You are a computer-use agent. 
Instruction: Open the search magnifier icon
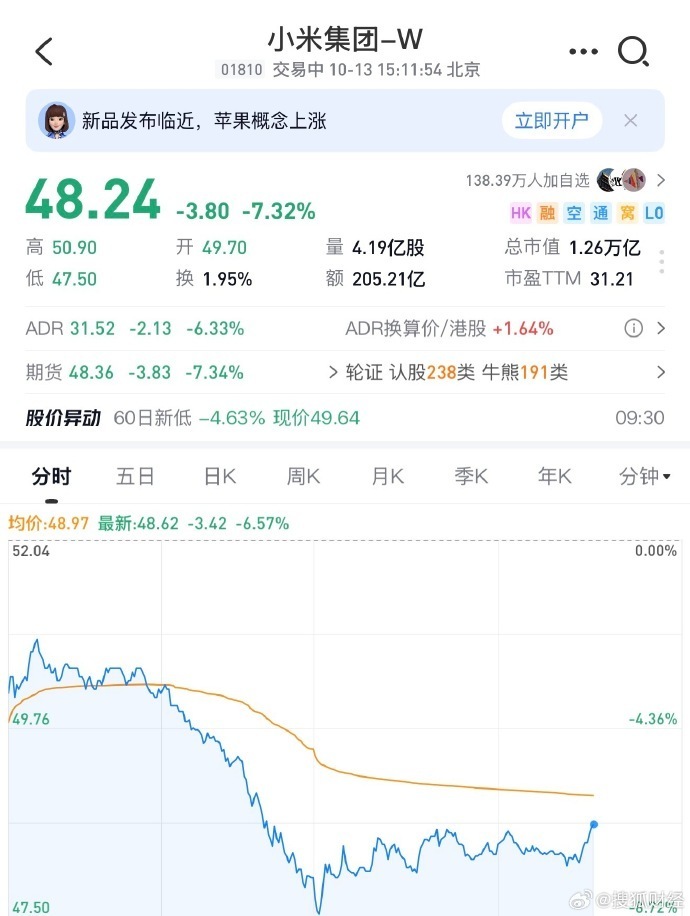tap(633, 52)
